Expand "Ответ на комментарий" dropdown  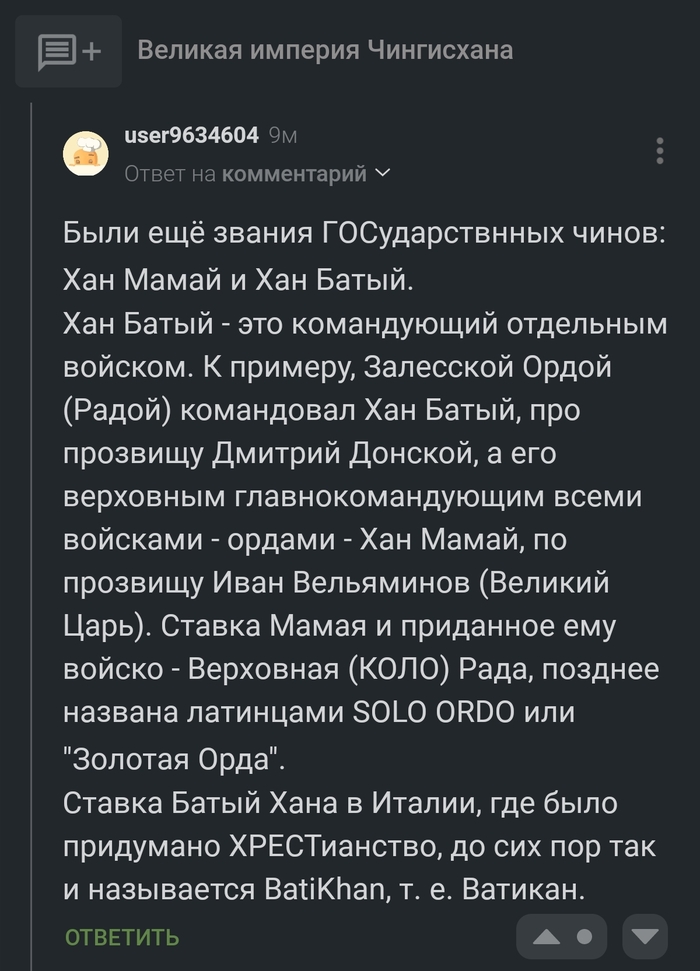click(x=258, y=174)
